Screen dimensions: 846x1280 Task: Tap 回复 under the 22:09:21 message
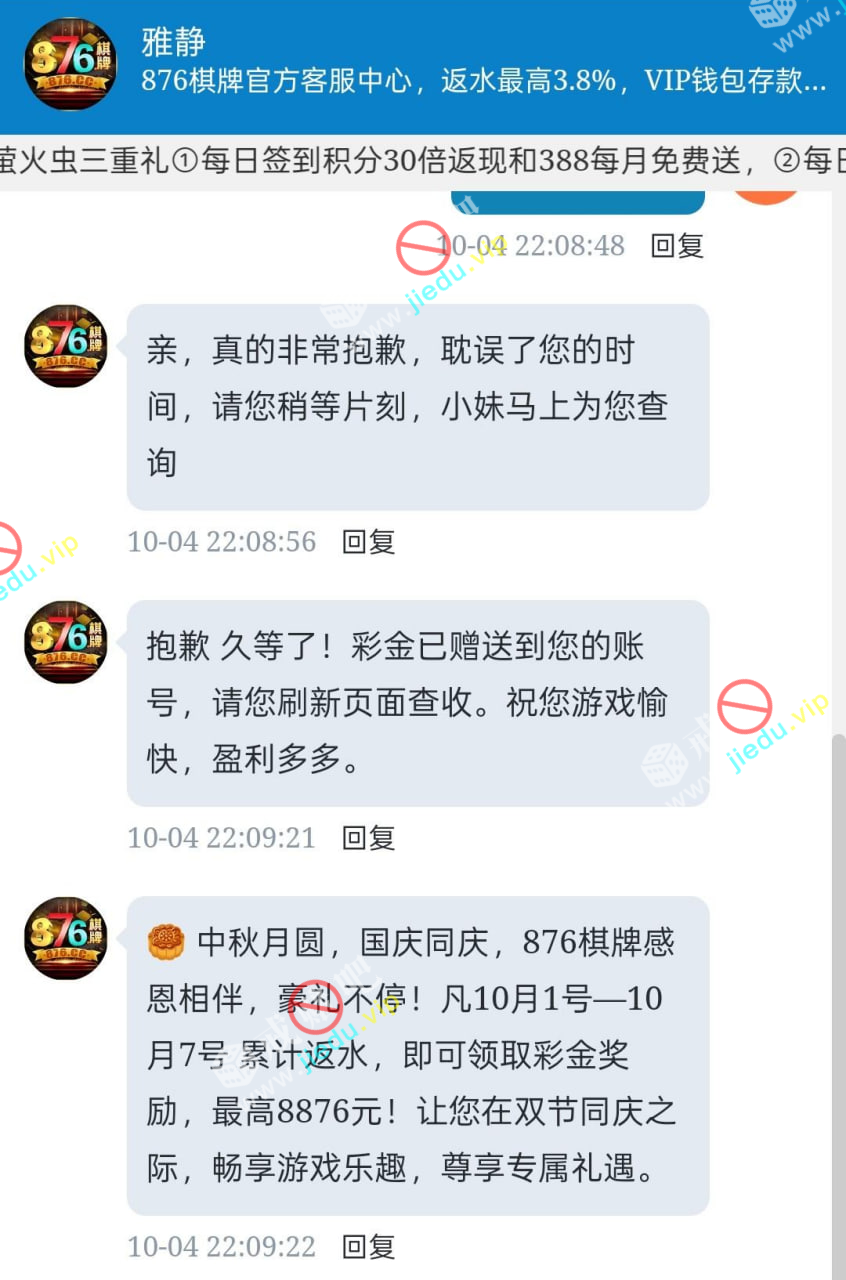point(368,838)
